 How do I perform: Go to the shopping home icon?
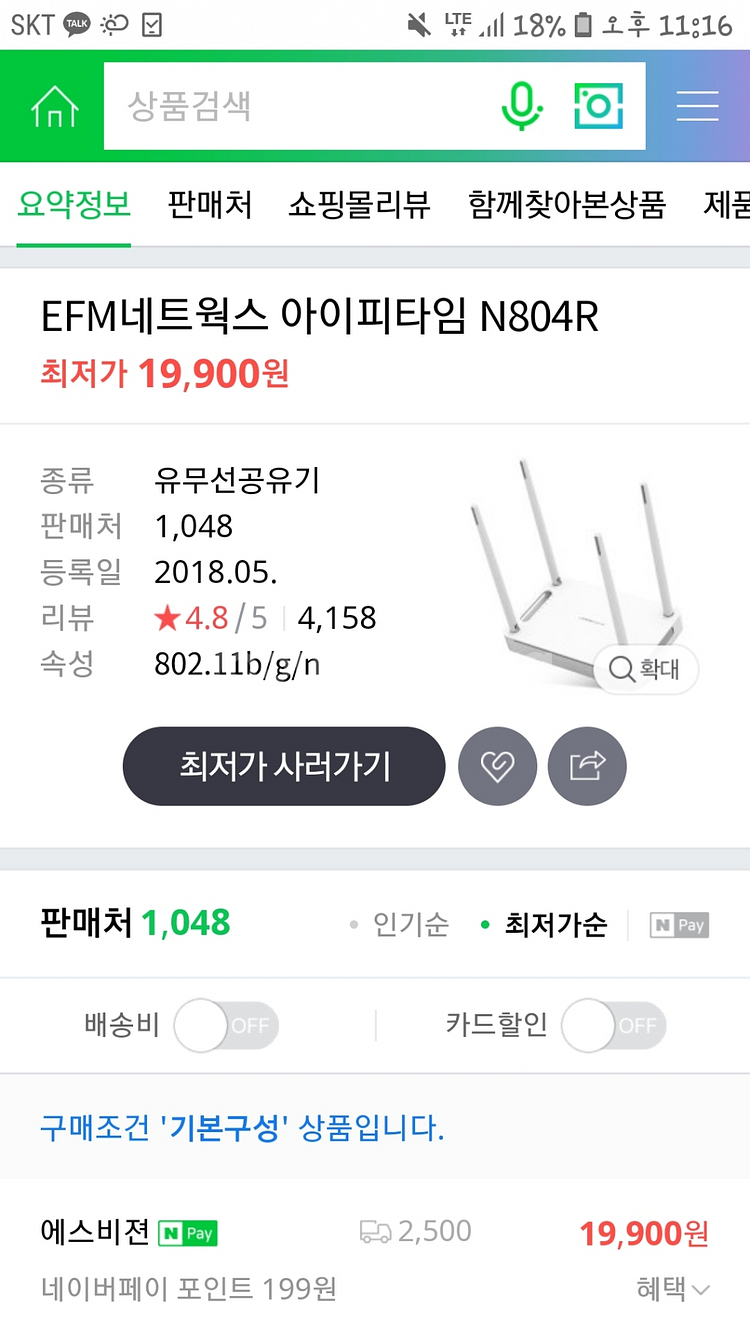54,106
